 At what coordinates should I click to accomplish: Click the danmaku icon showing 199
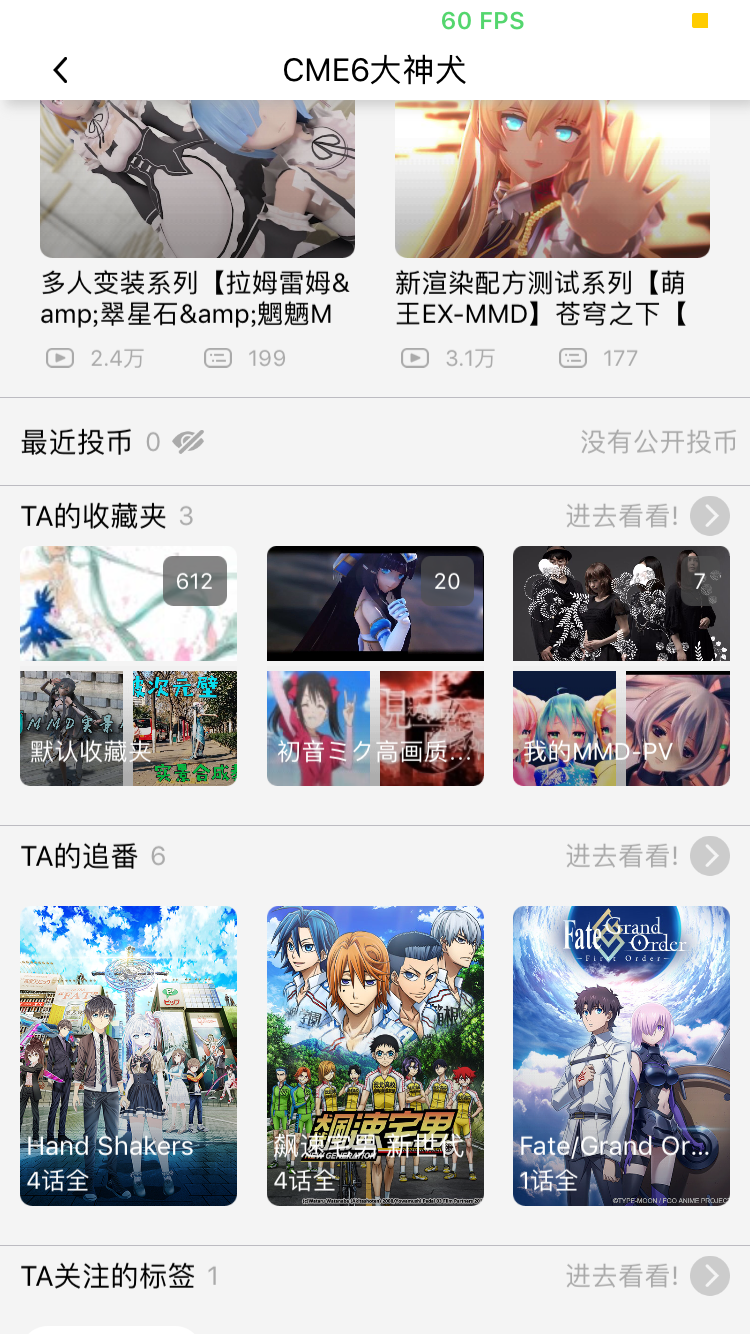point(217,357)
